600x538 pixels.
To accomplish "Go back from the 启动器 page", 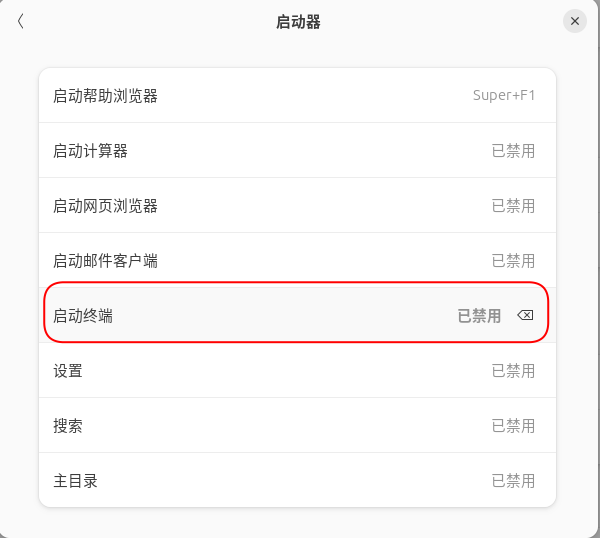I will [x=21, y=21].
